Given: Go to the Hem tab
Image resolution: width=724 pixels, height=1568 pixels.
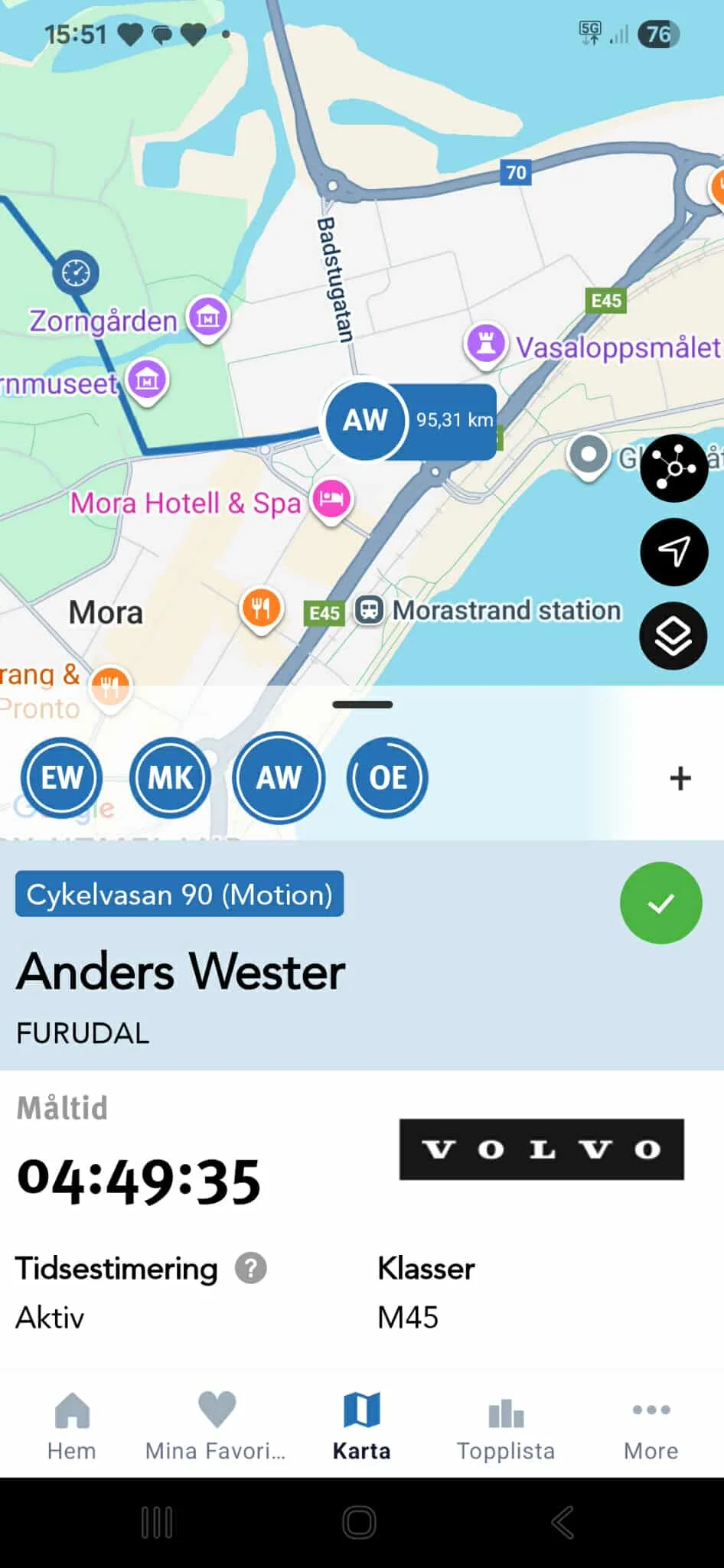Looking at the screenshot, I should coord(72,1425).
